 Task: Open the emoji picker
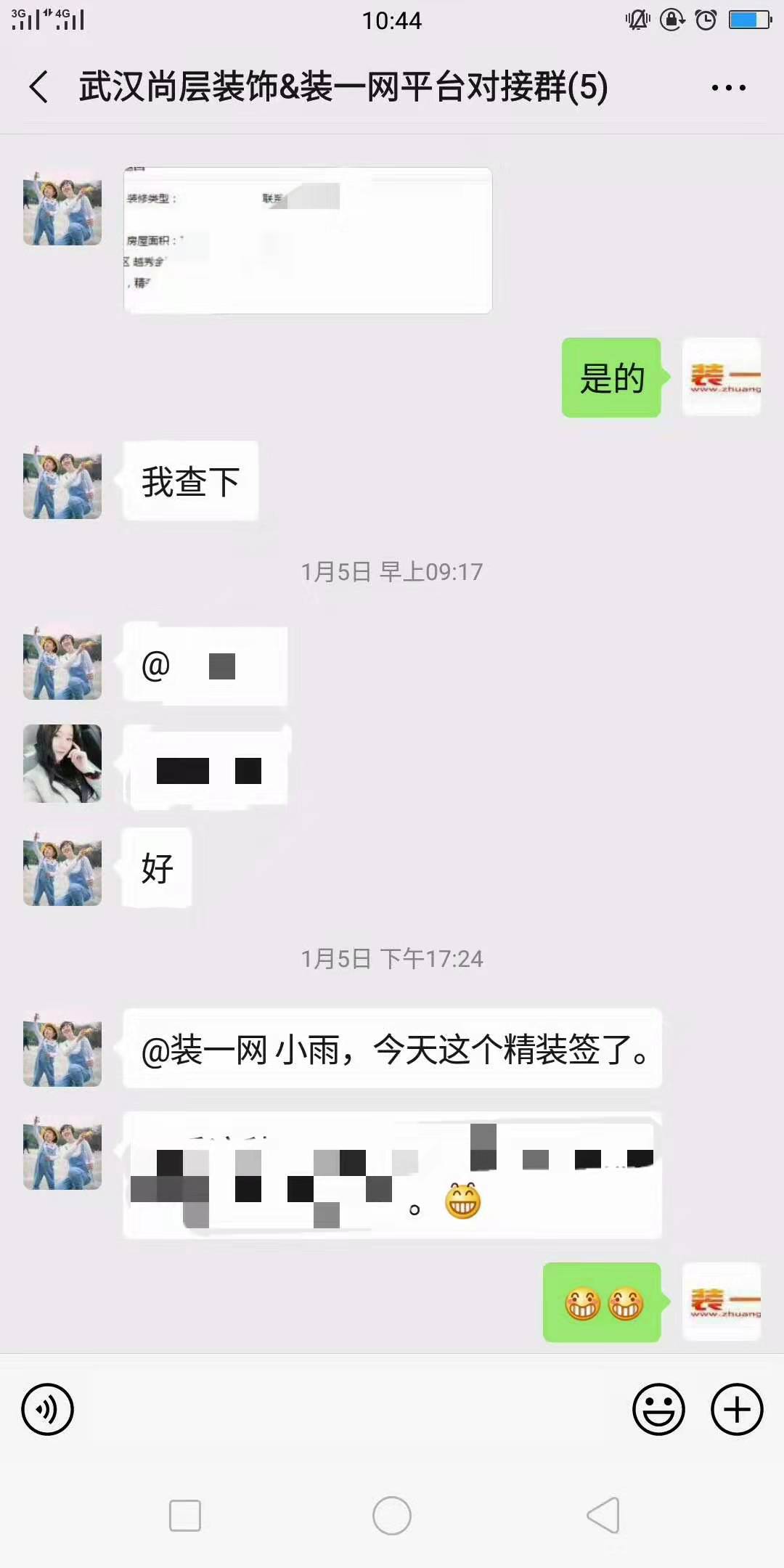pyautogui.click(x=658, y=1410)
